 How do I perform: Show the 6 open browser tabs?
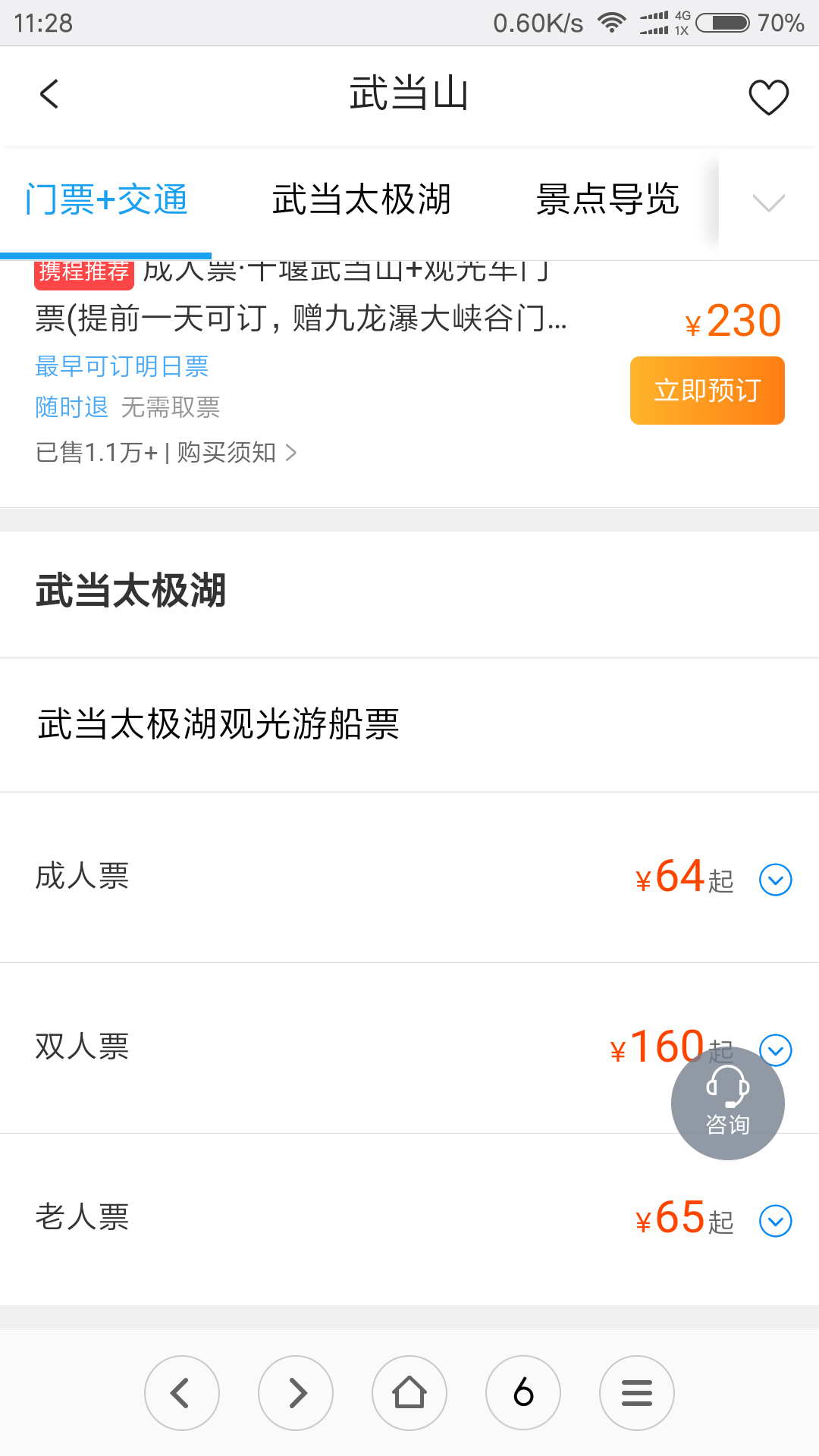click(x=523, y=1393)
